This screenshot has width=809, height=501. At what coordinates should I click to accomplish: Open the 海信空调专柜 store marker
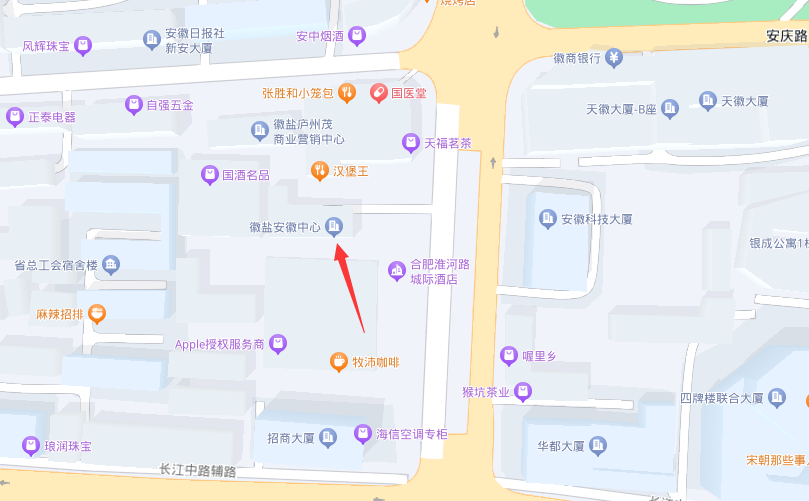click(x=362, y=434)
